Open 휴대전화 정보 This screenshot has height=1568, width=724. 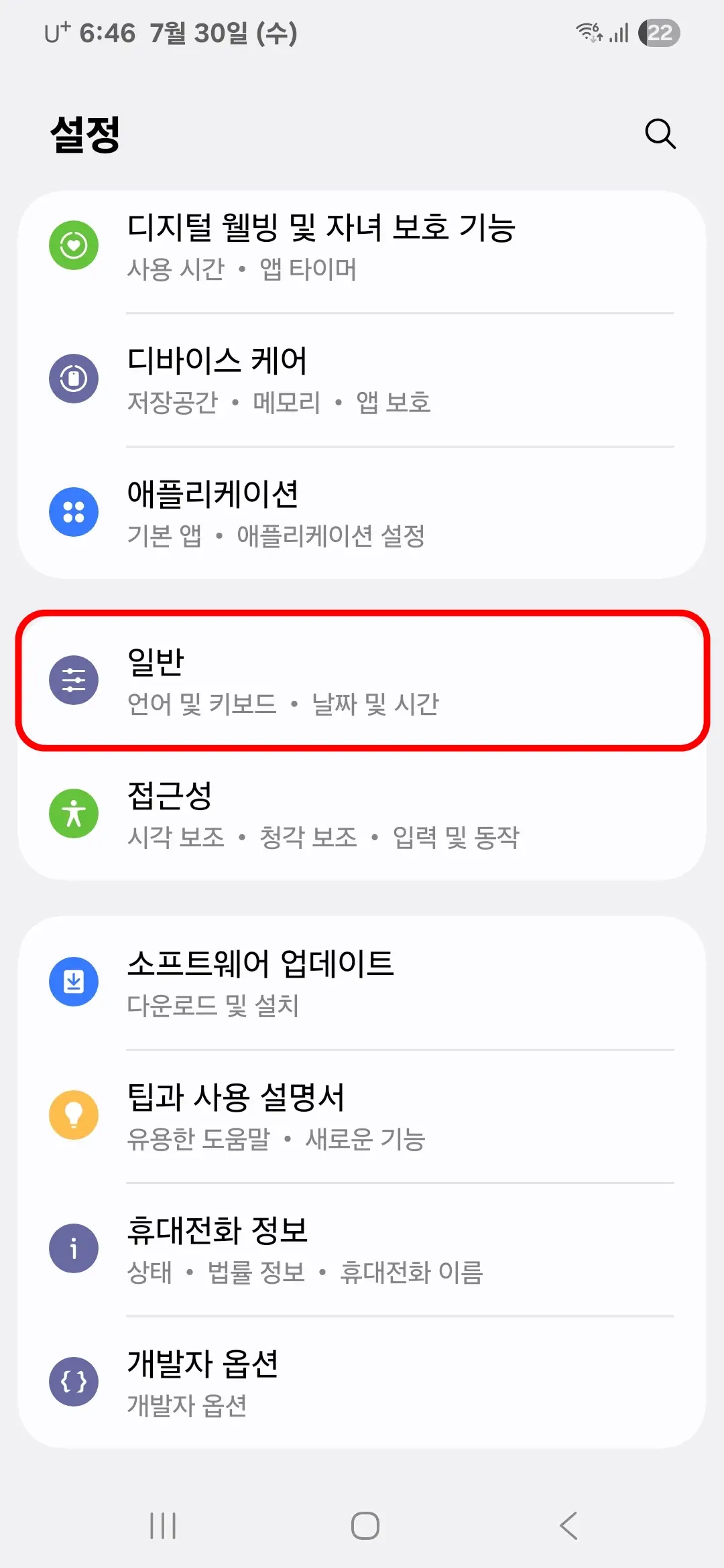(362, 1248)
